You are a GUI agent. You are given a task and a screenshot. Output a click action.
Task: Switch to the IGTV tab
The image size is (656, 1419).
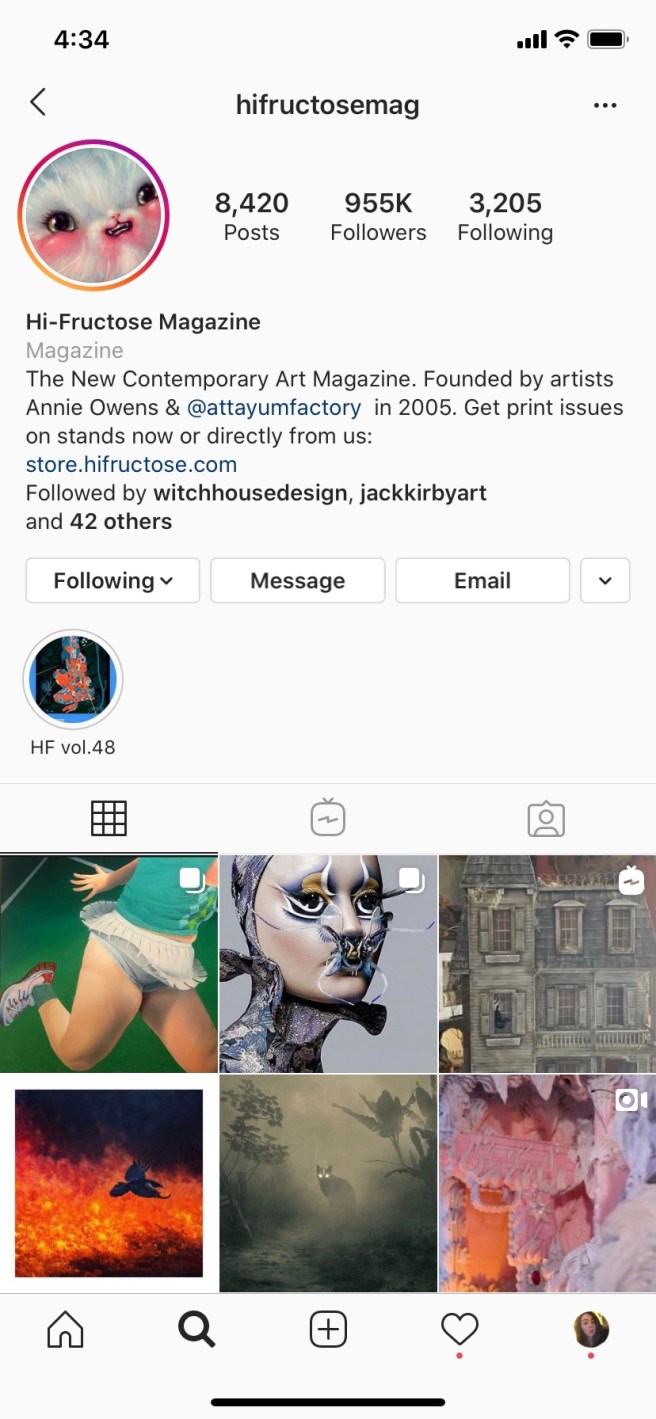pyautogui.click(x=328, y=819)
